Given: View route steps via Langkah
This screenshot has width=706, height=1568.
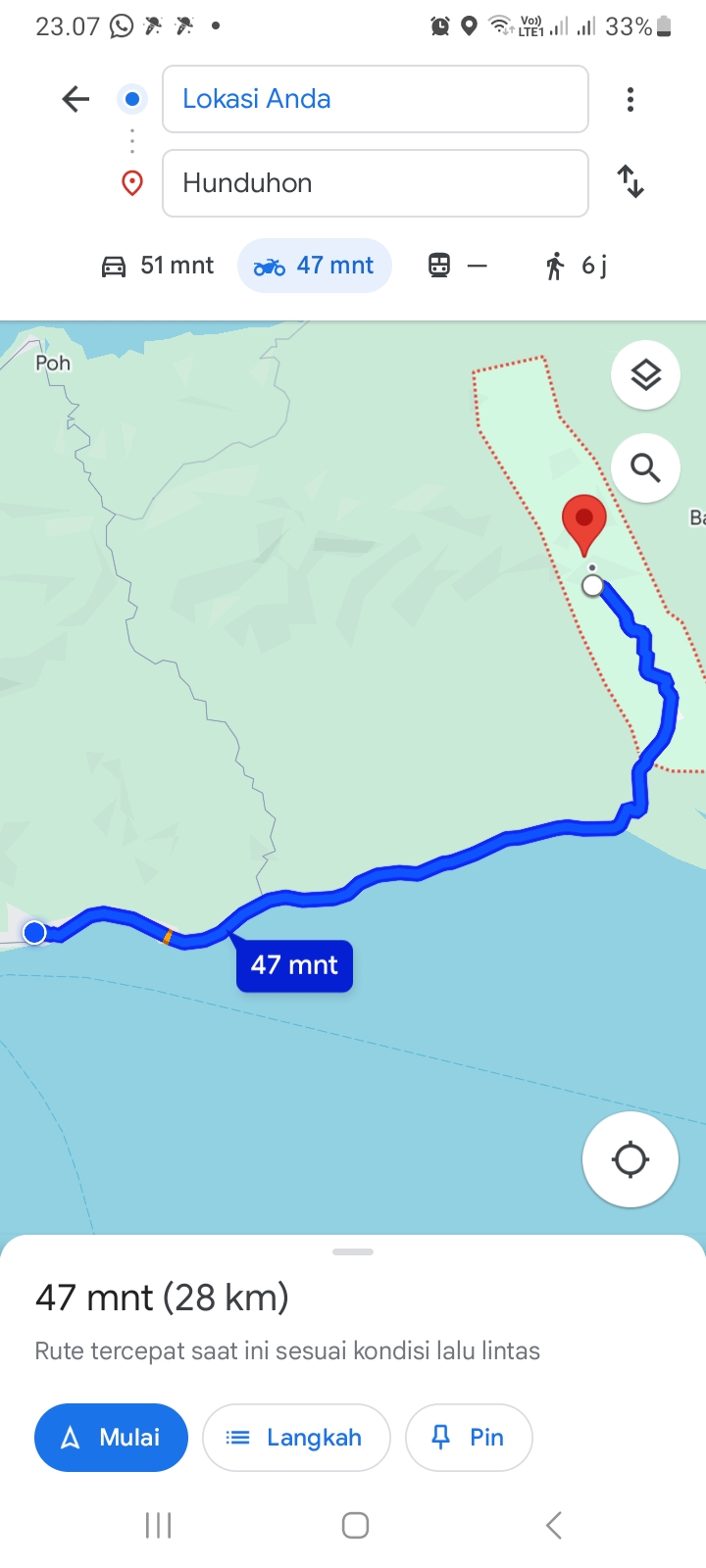Looking at the screenshot, I should (x=296, y=1438).
